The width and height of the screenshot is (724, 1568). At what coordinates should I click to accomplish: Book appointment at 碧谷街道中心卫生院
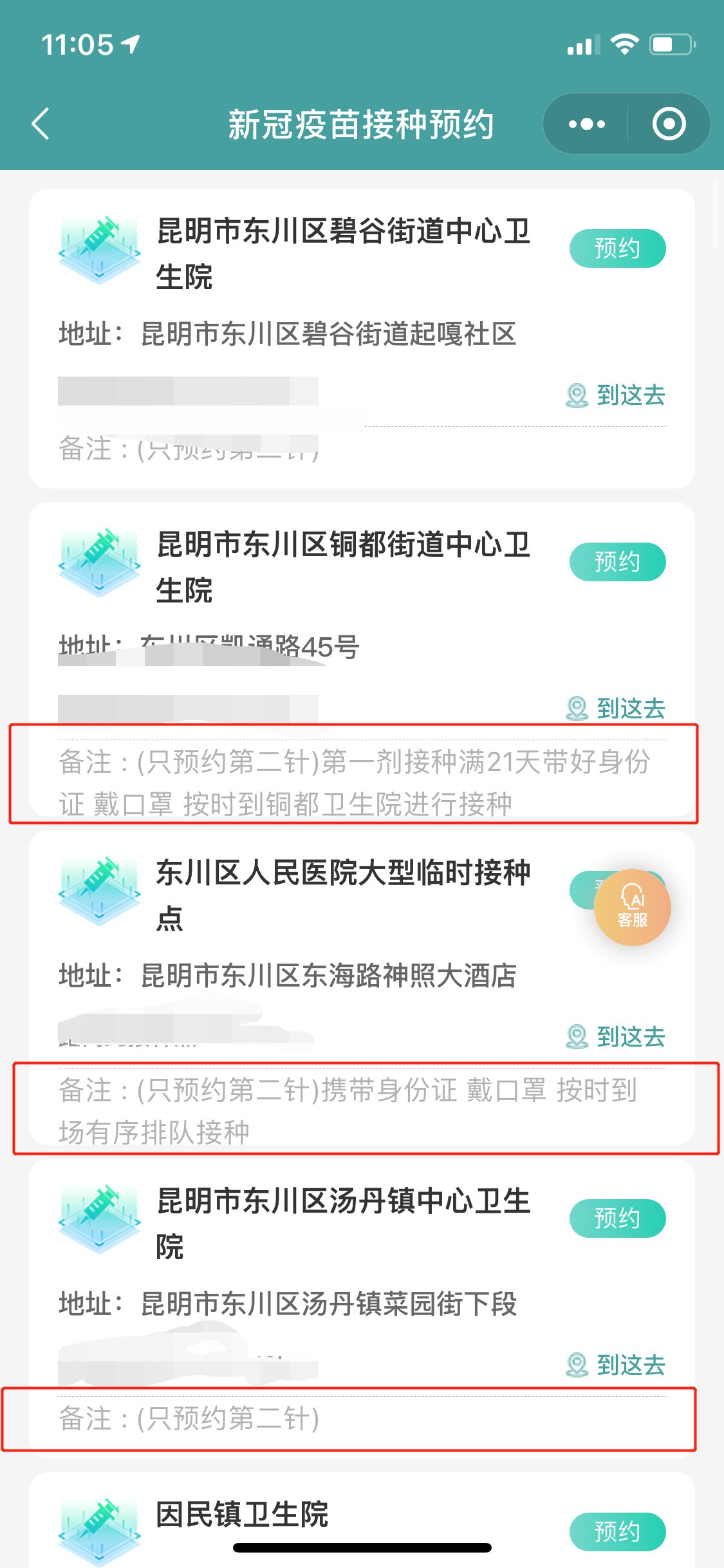[617, 248]
